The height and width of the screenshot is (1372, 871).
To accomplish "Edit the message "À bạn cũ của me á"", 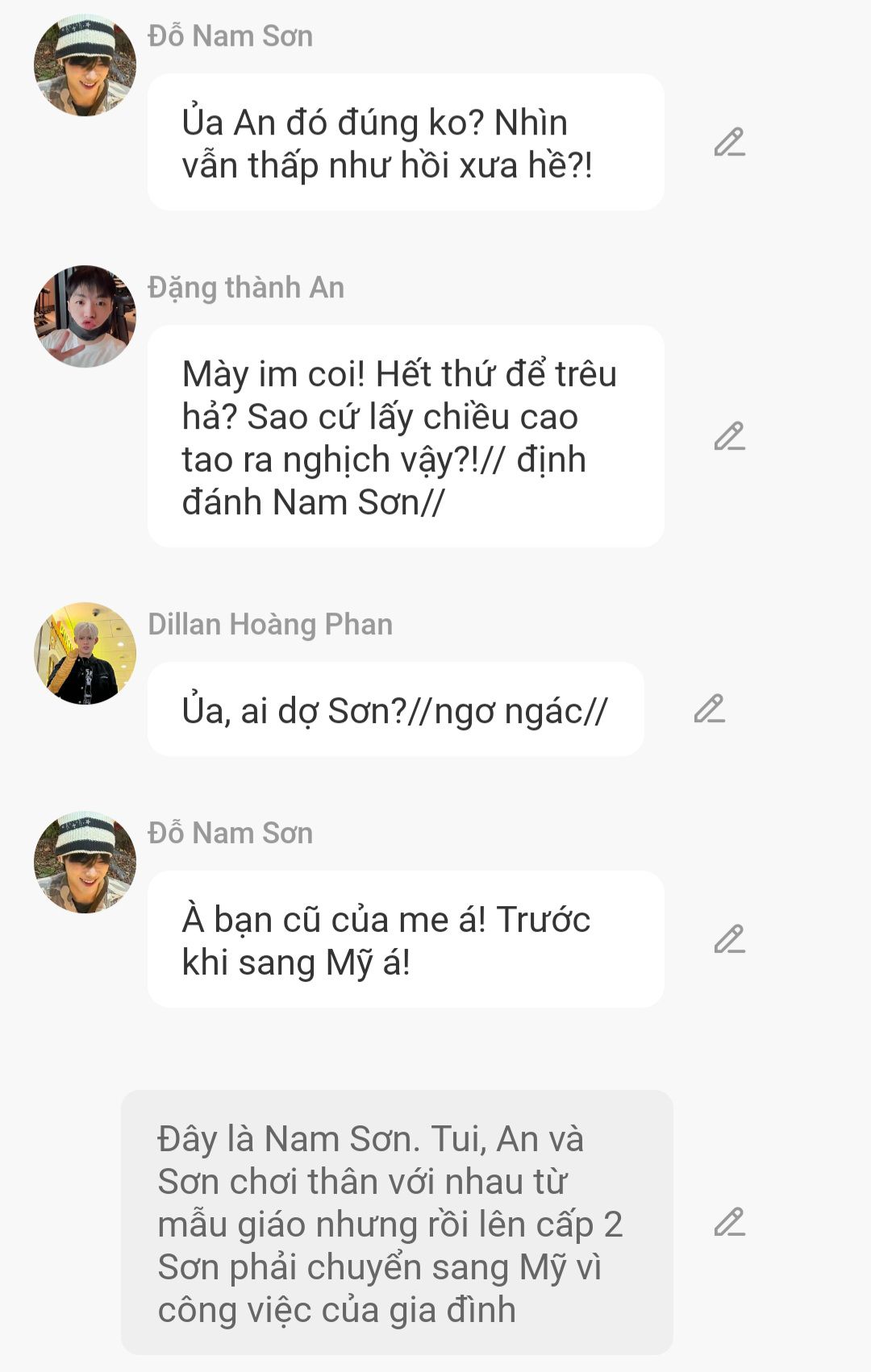I will click(729, 939).
